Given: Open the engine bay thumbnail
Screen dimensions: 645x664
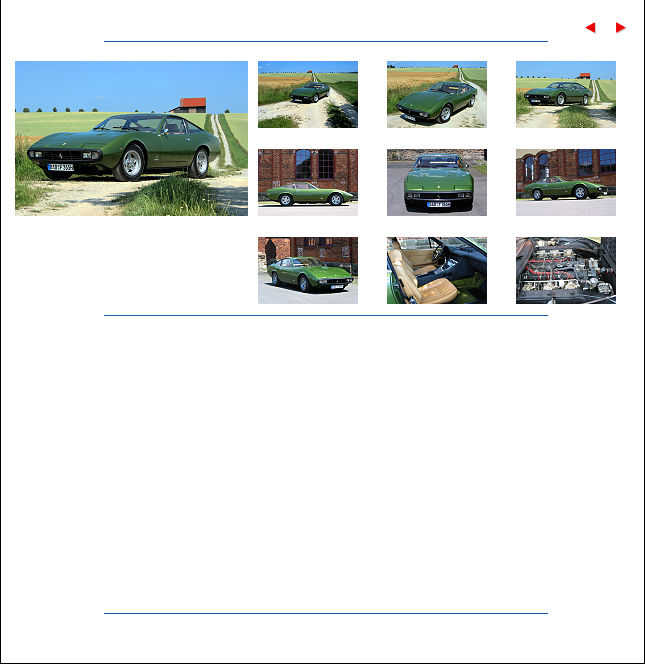Looking at the screenshot, I should [566, 270].
